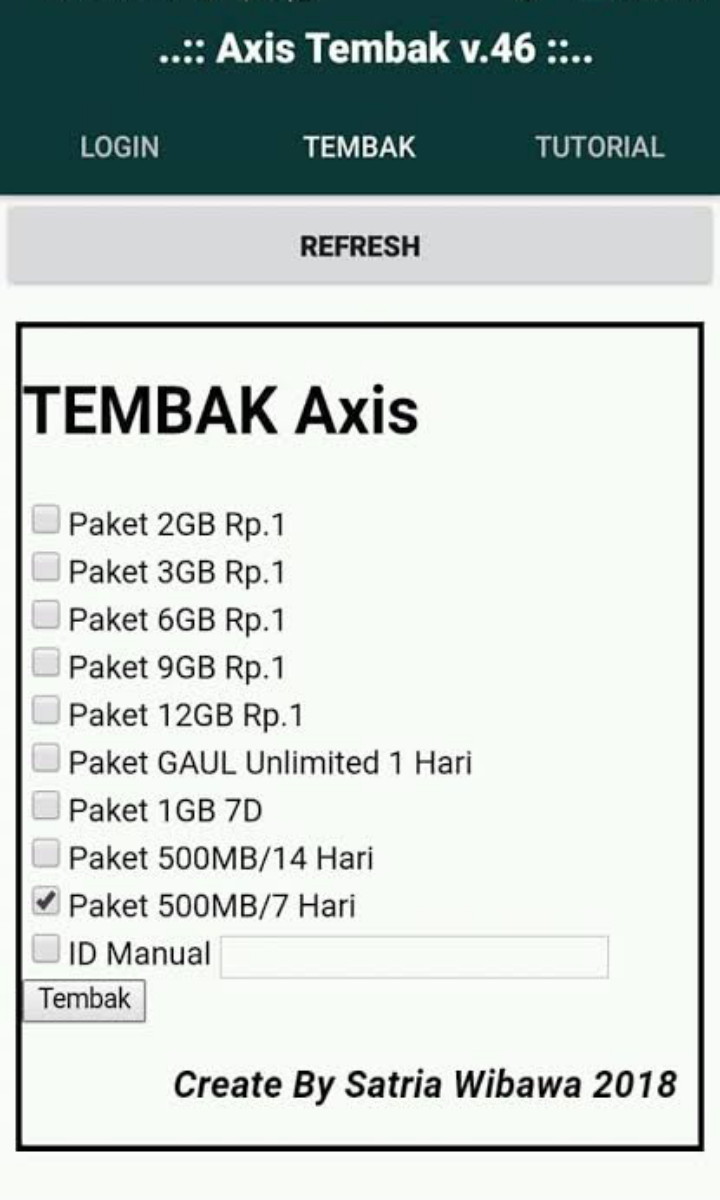The width and height of the screenshot is (720, 1200).
Task: Check Paket GAUL Unlimited 1 Hari
Action: 46,759
